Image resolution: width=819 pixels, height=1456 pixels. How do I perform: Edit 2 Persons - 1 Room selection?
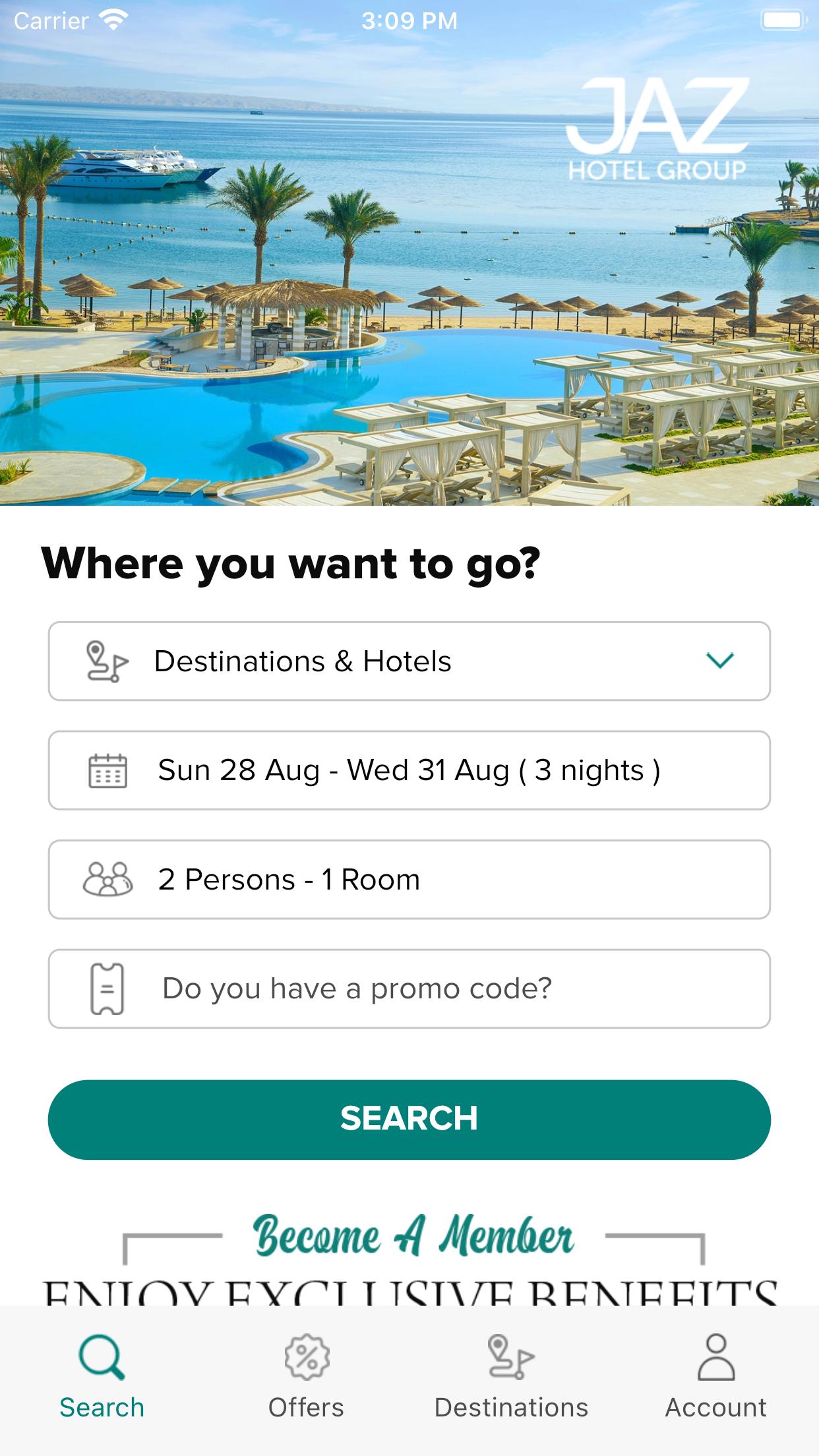(x=409, y=880)
